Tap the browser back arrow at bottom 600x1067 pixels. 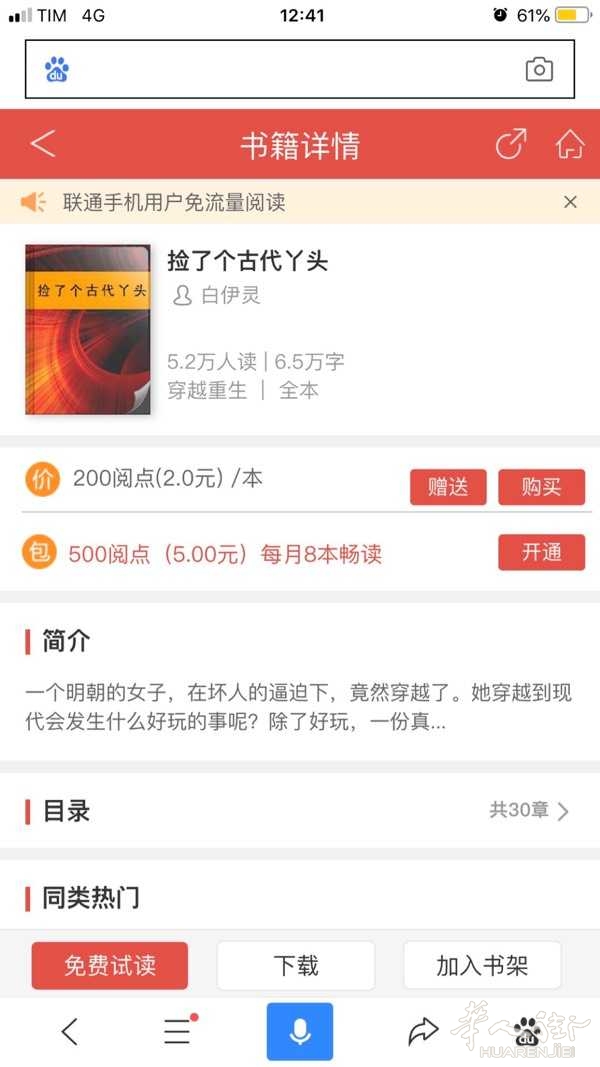[69, 1032]
